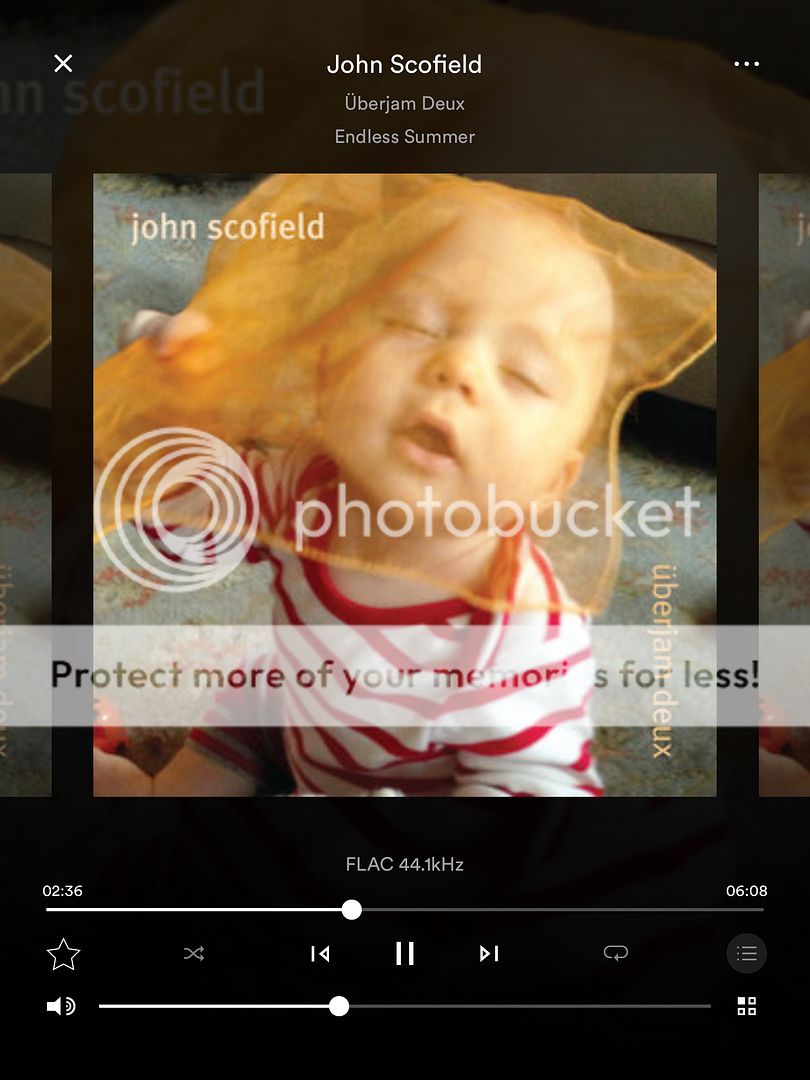Screen dimensions: 810x1080
Task: Tap the Überjam Deux album cover
Action: [x=405, y=485]
